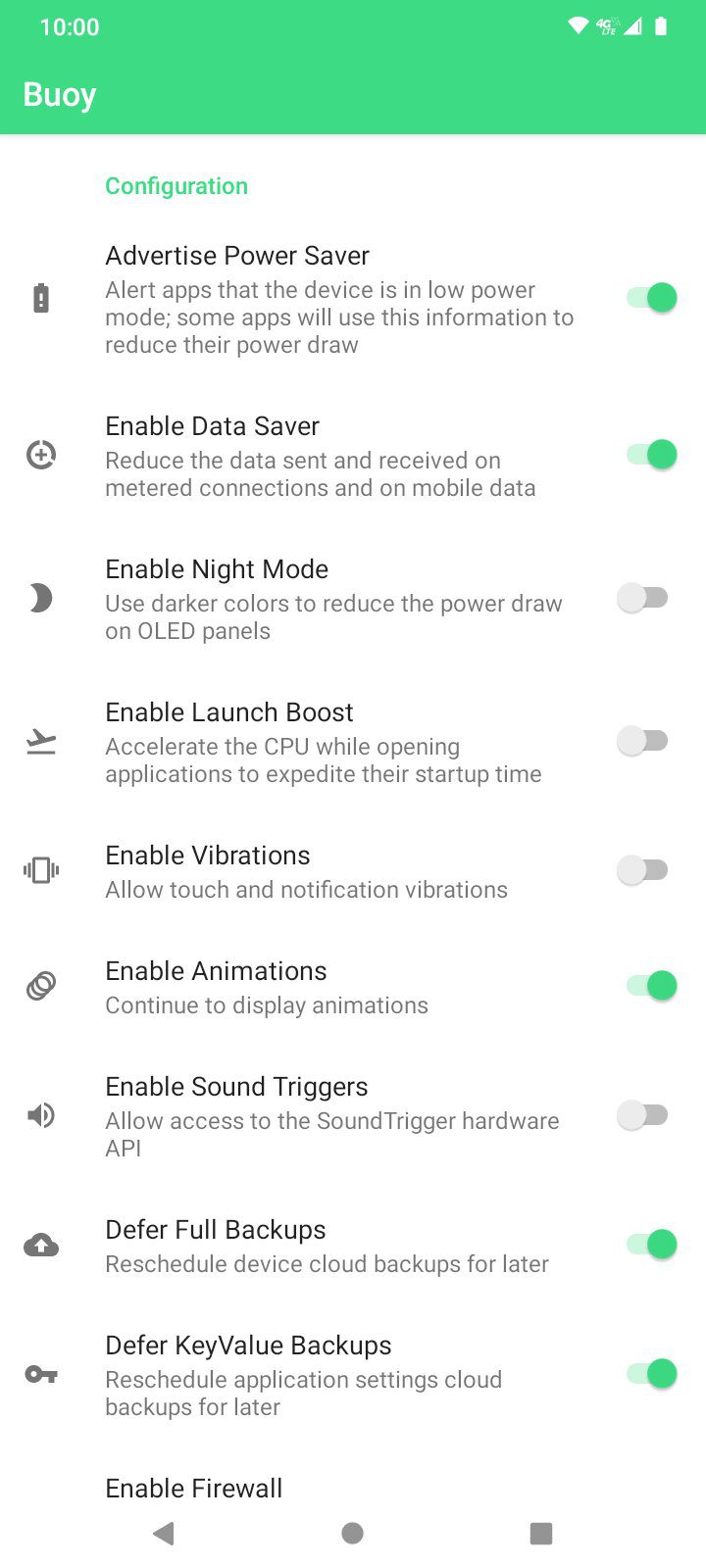
Task: Go to home screen via home button
Action: [x=353, y=1534]
